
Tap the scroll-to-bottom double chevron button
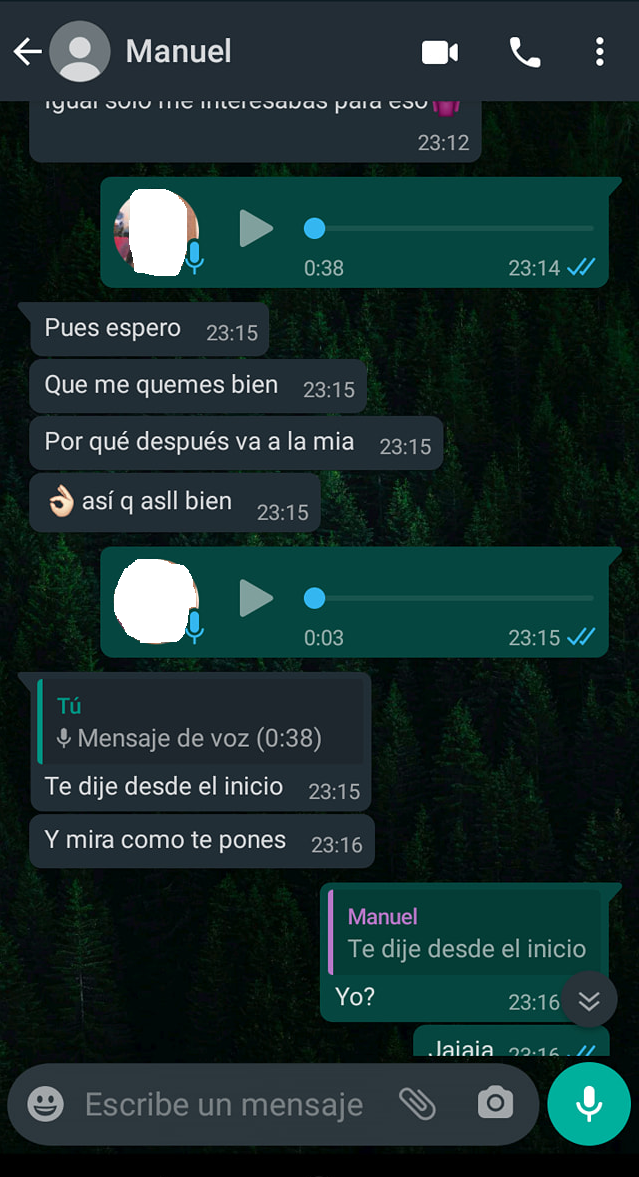point(589,1000)
